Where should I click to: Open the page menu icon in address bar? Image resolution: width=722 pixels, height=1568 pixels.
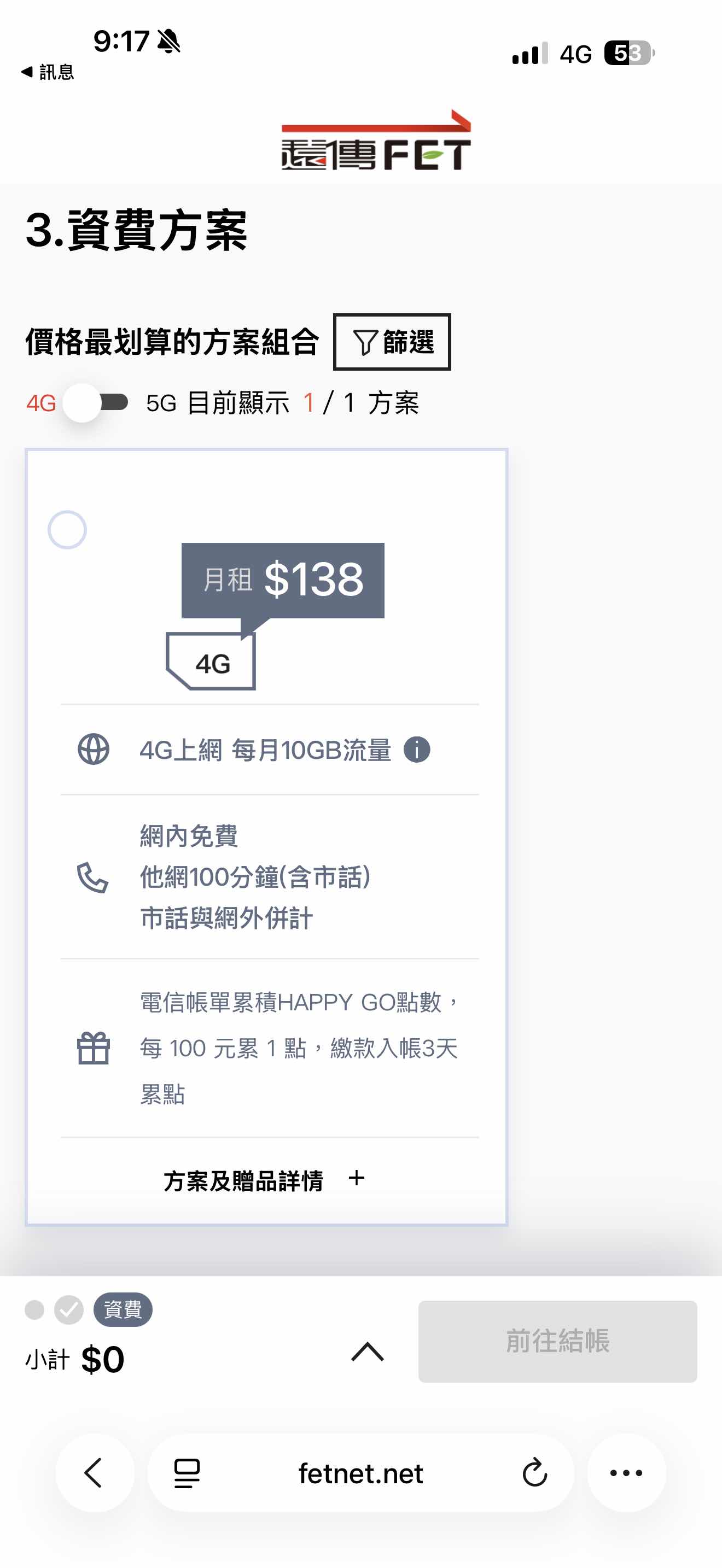(x=187, y=1472)
